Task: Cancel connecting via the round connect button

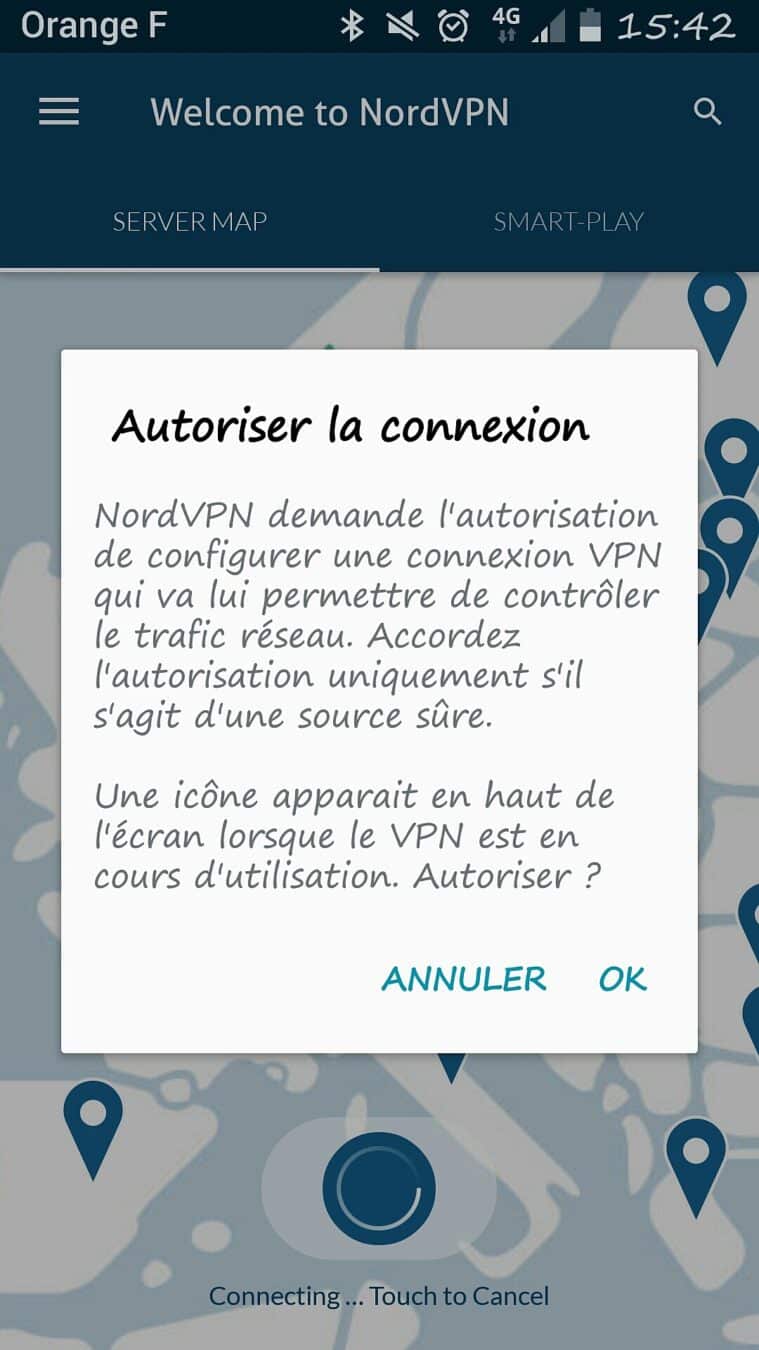Action: (379, 1188)
